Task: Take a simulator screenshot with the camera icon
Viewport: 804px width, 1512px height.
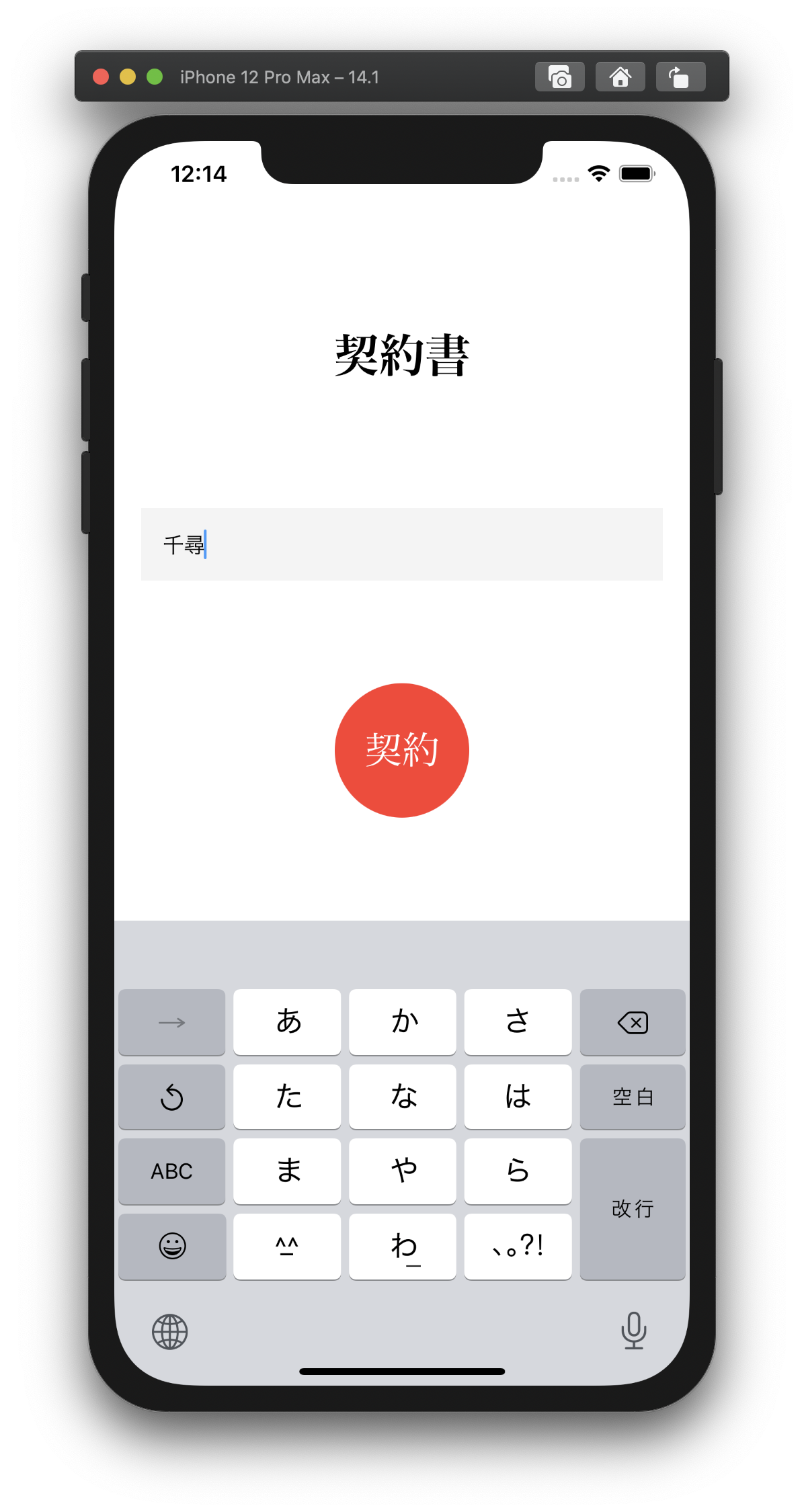Action: [559, 77]
